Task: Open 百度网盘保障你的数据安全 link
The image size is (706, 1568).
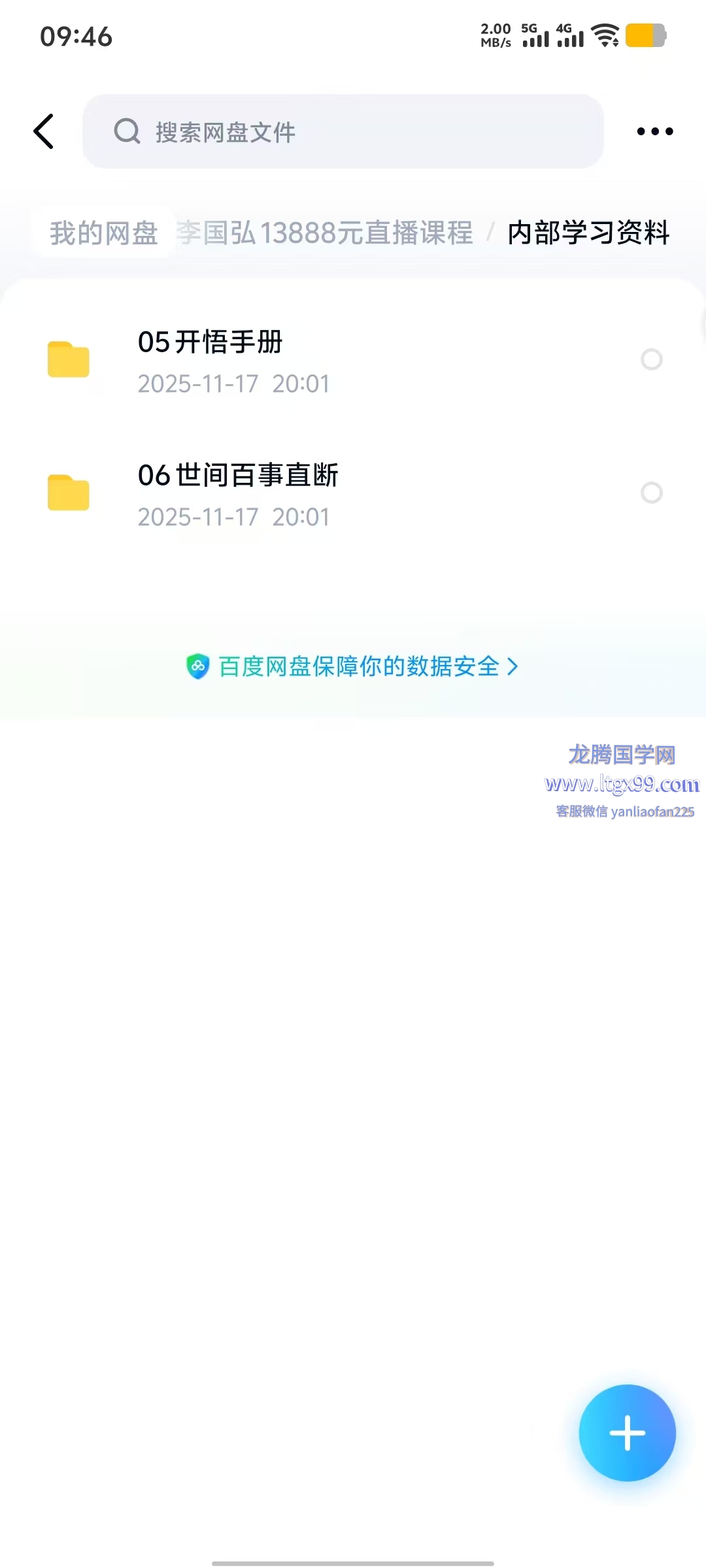Action: (353, 666)
